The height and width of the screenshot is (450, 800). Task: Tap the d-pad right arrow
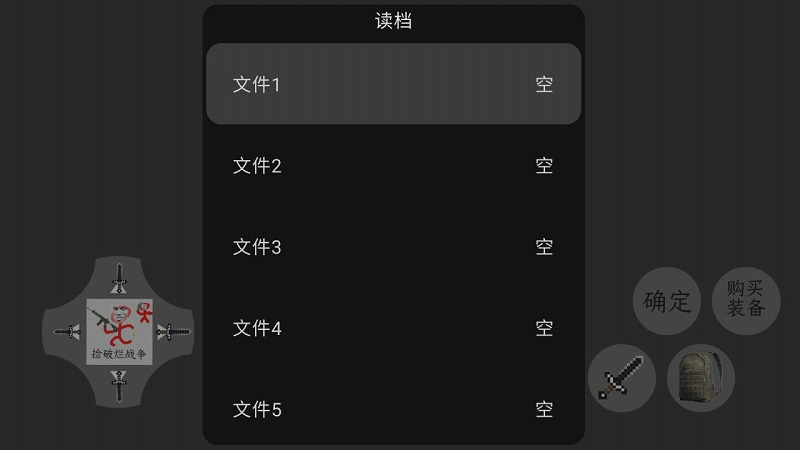click(172, 331)
